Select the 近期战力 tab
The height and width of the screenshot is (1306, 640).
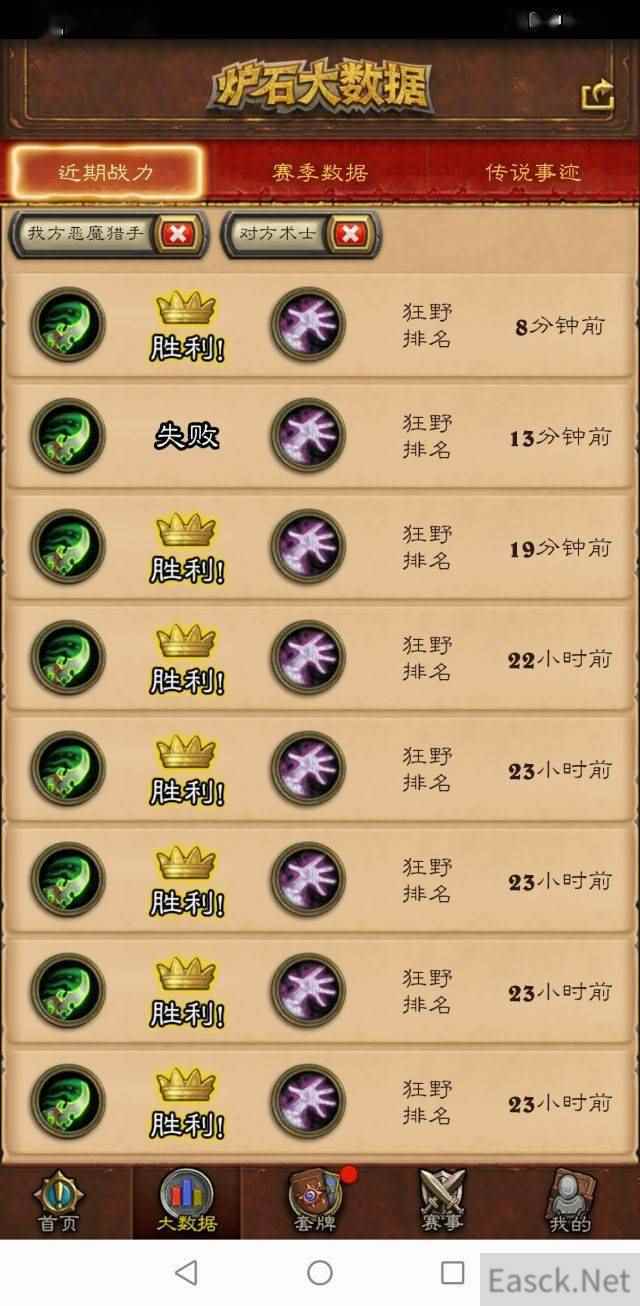pyautogui.click(x=106, y=172)
